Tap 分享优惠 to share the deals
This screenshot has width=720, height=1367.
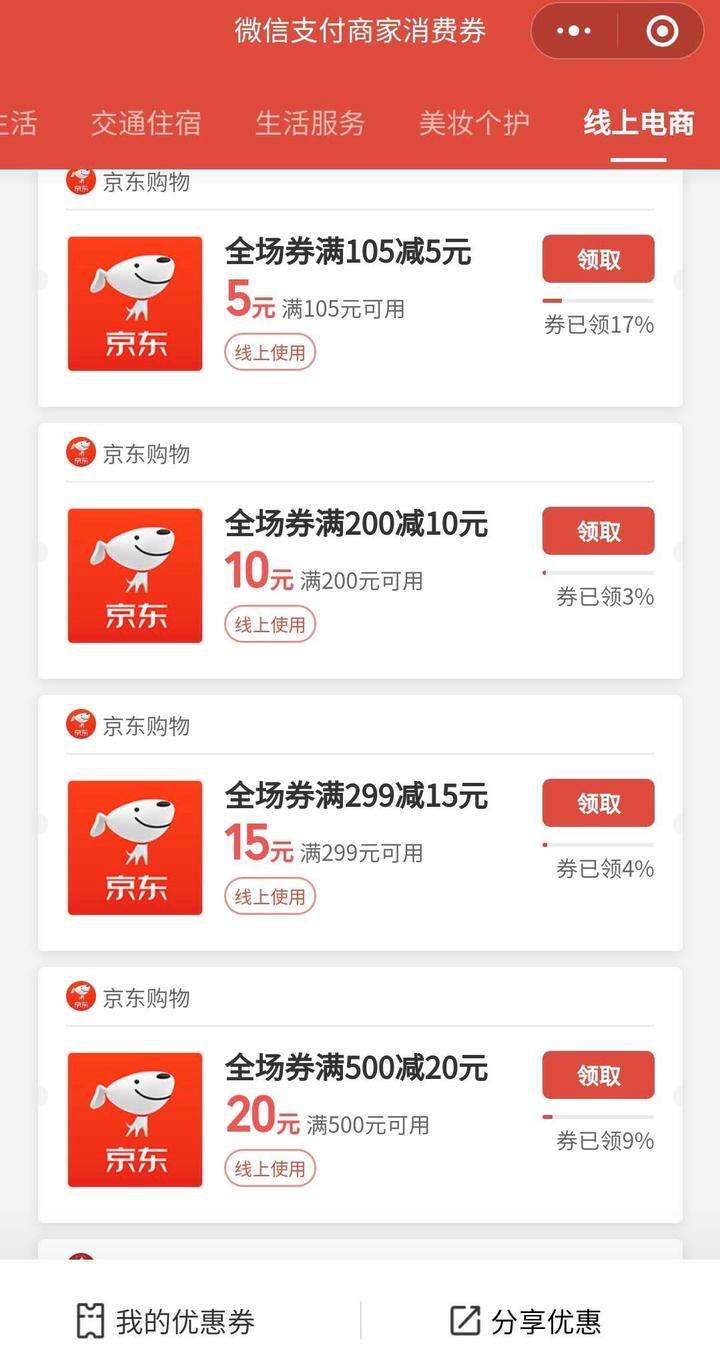[525, 1322]
